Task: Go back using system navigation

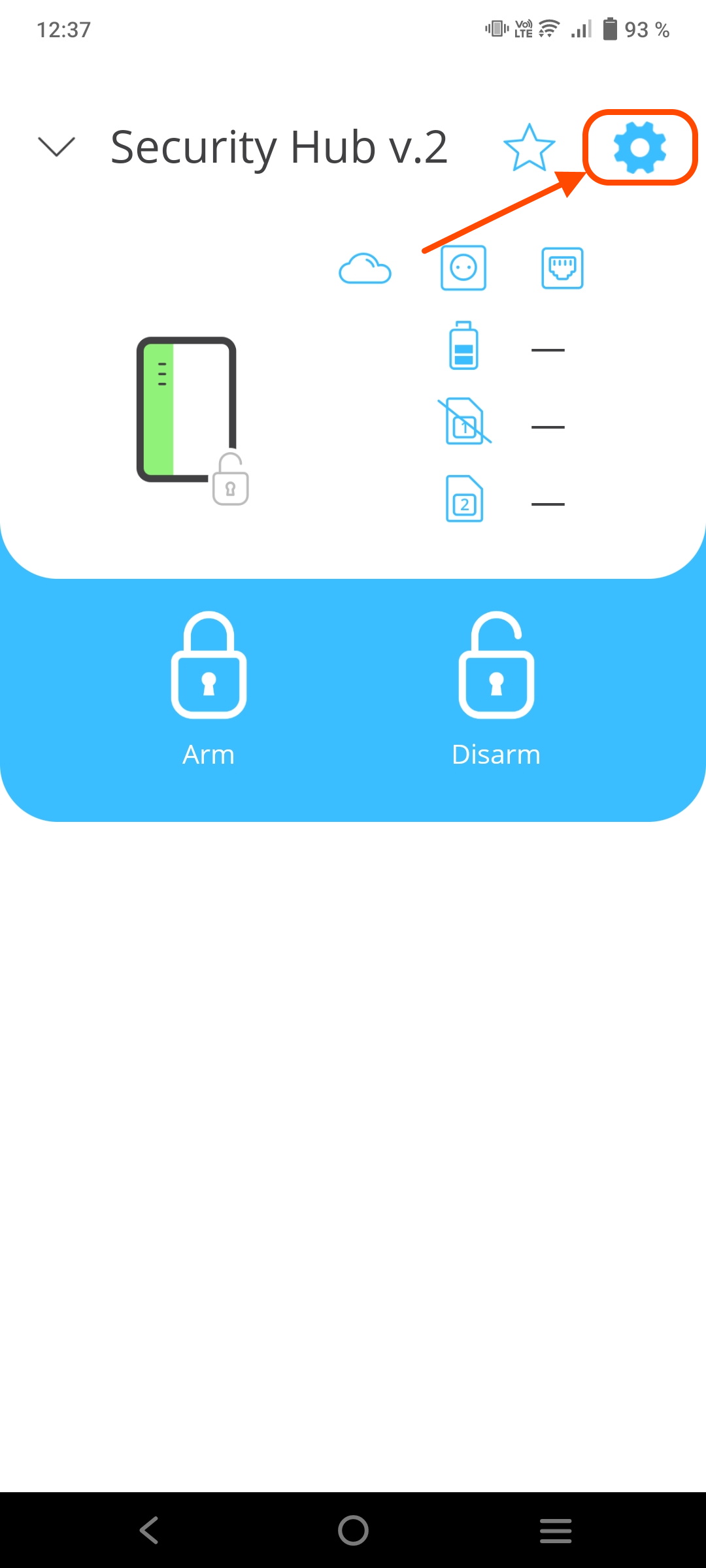Action: [x=150, y=1529]
